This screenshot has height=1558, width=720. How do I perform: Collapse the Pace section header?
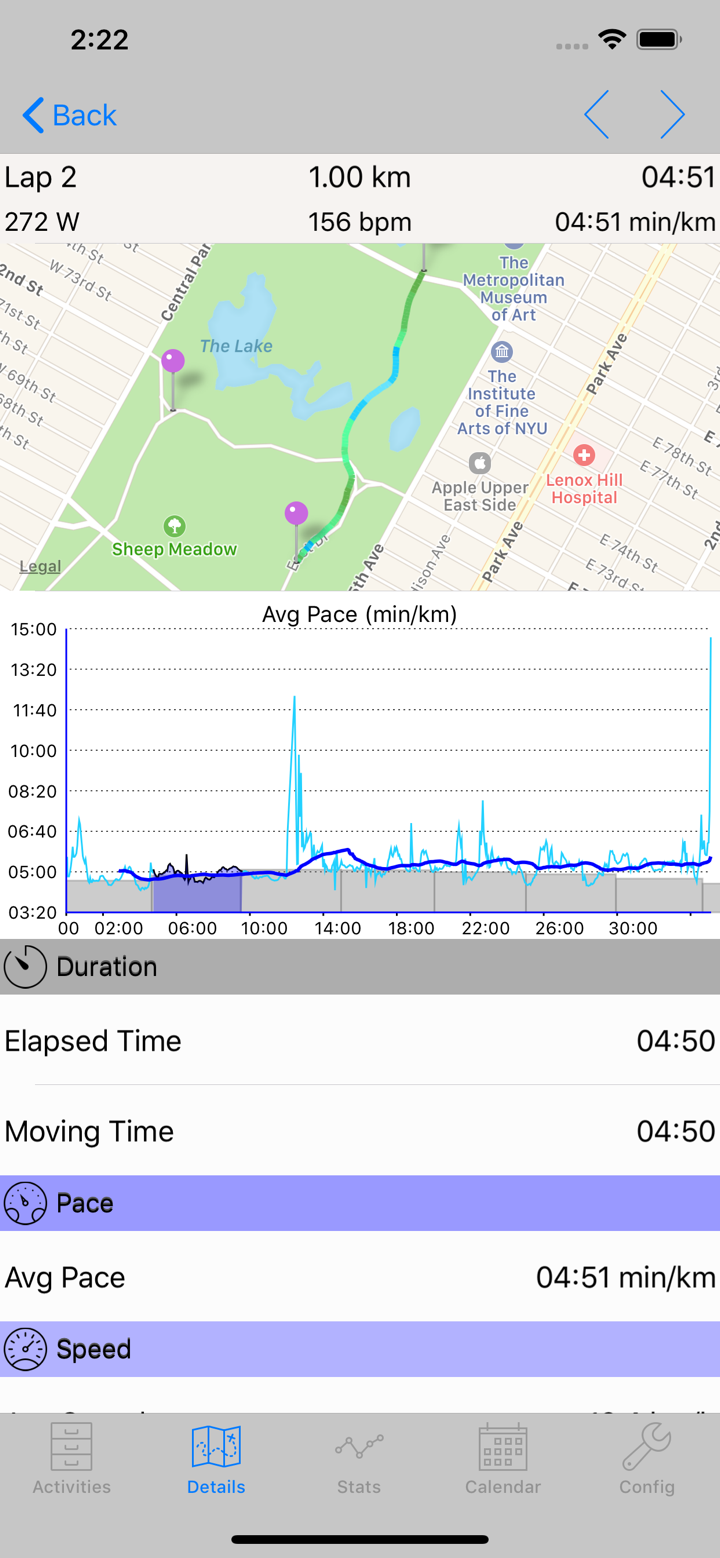click(x=360, y=1203)
